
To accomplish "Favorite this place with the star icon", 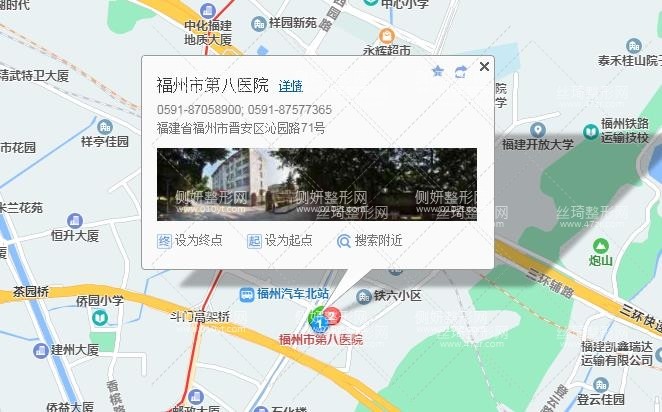I will coord(437,72).
